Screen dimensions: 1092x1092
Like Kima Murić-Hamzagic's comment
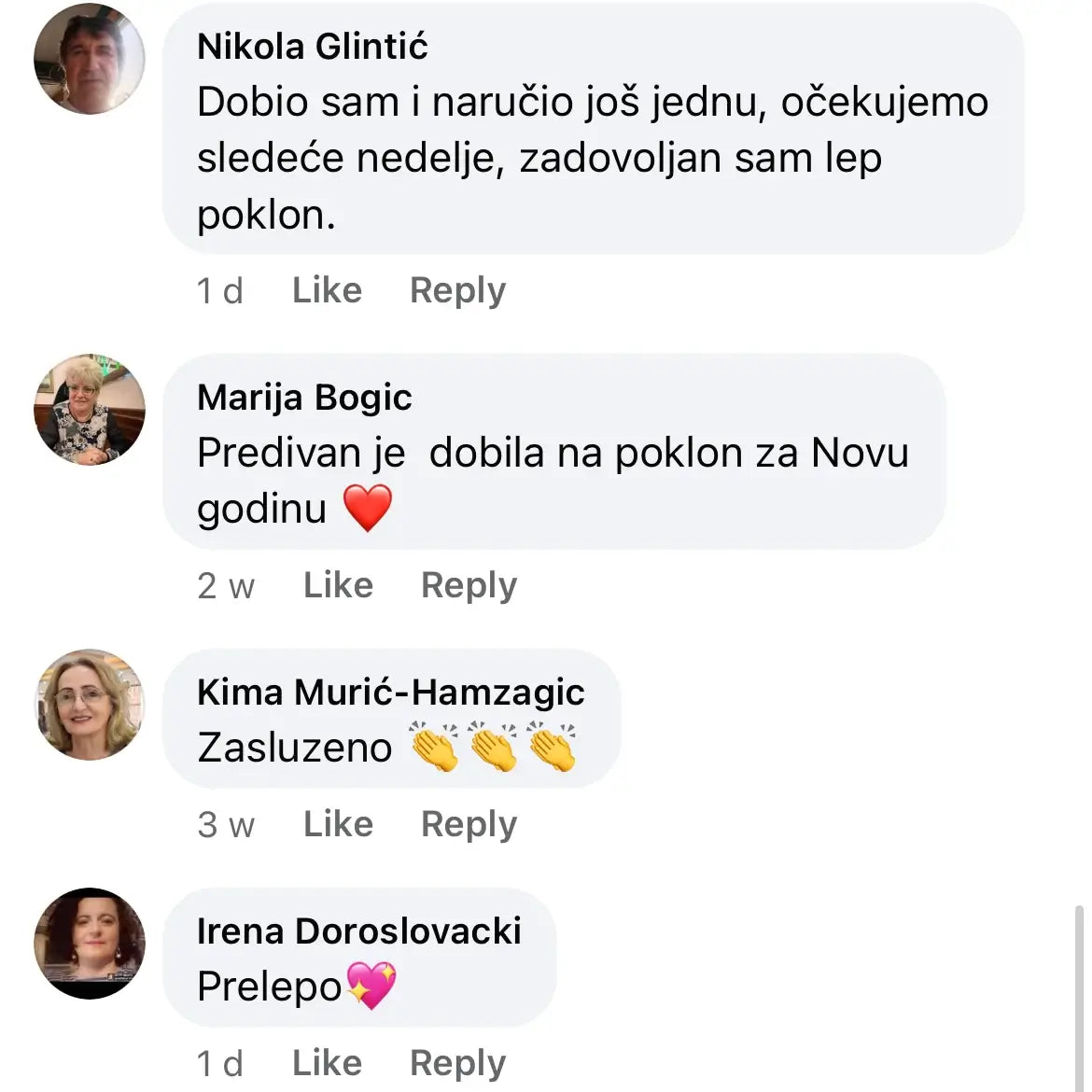[338, 824]
